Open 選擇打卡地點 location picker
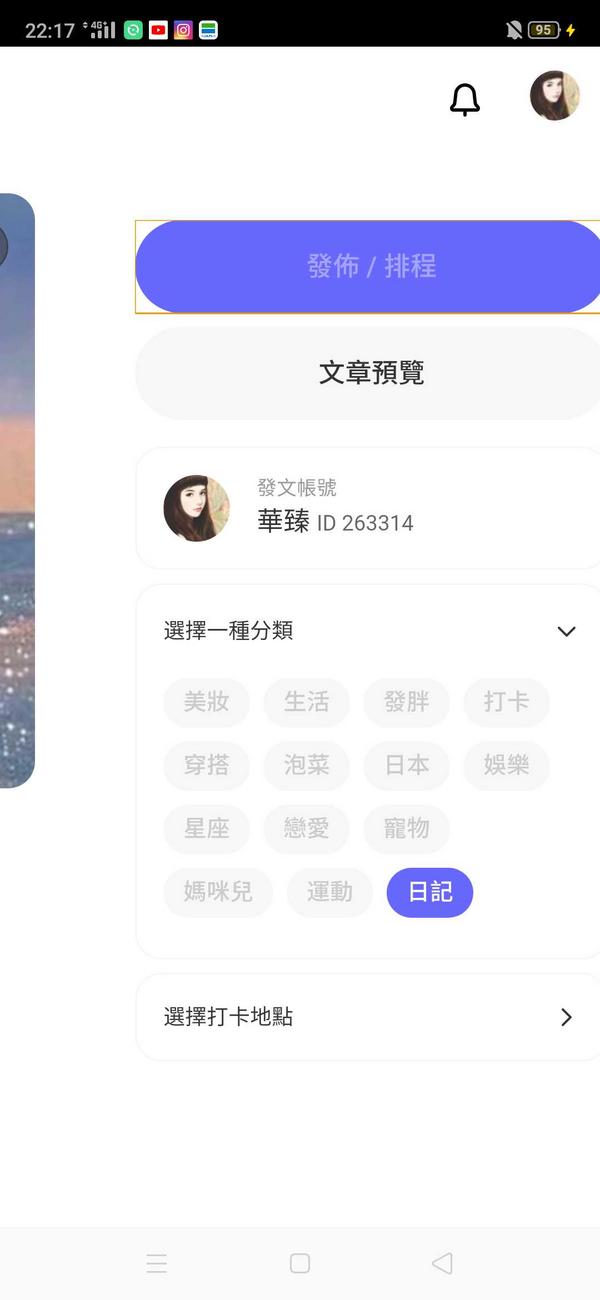This screenshot has width=600, height=1300. click(370, 1017)
